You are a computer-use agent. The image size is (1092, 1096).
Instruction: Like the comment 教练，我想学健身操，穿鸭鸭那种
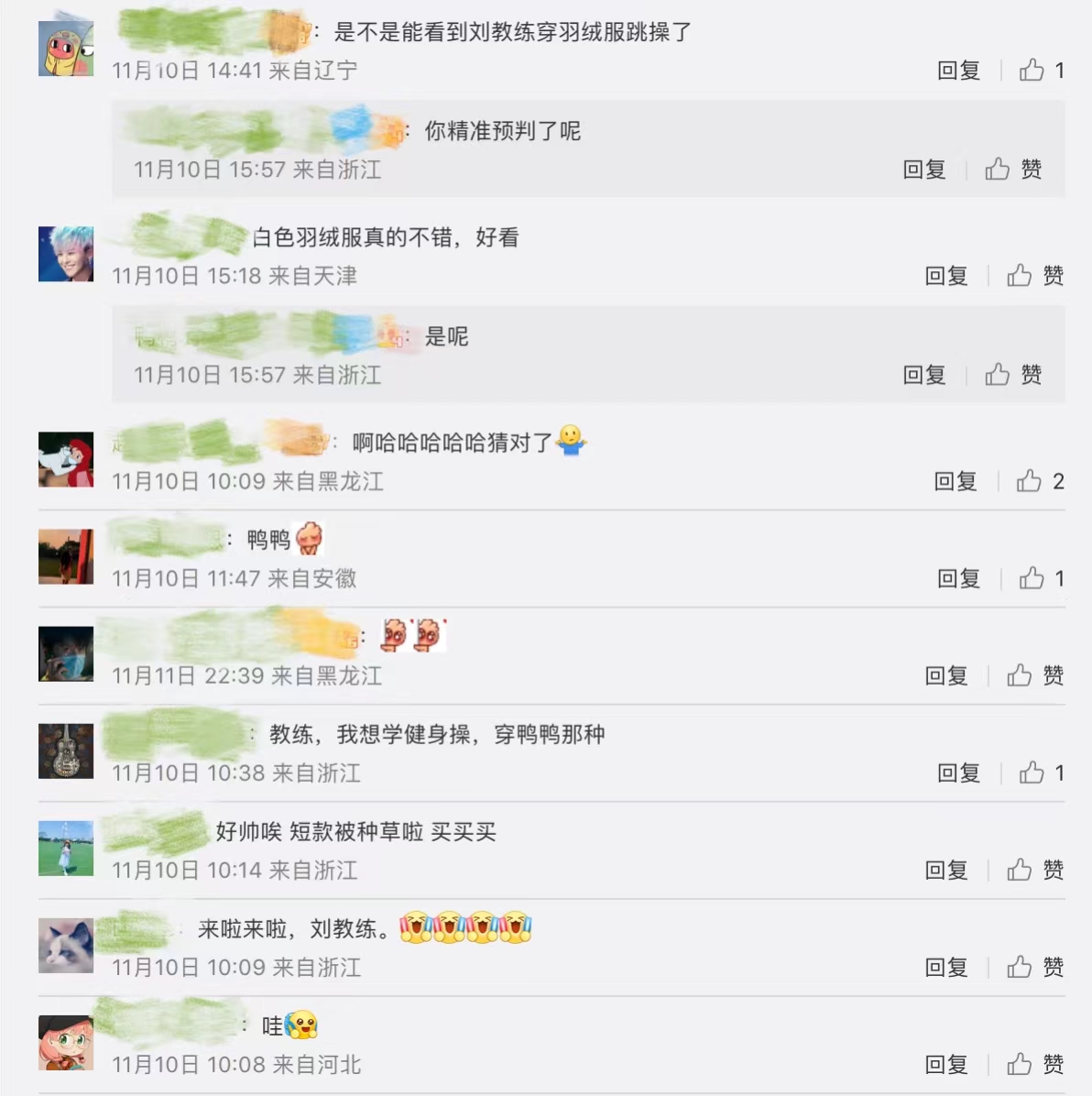point(1032,773)
